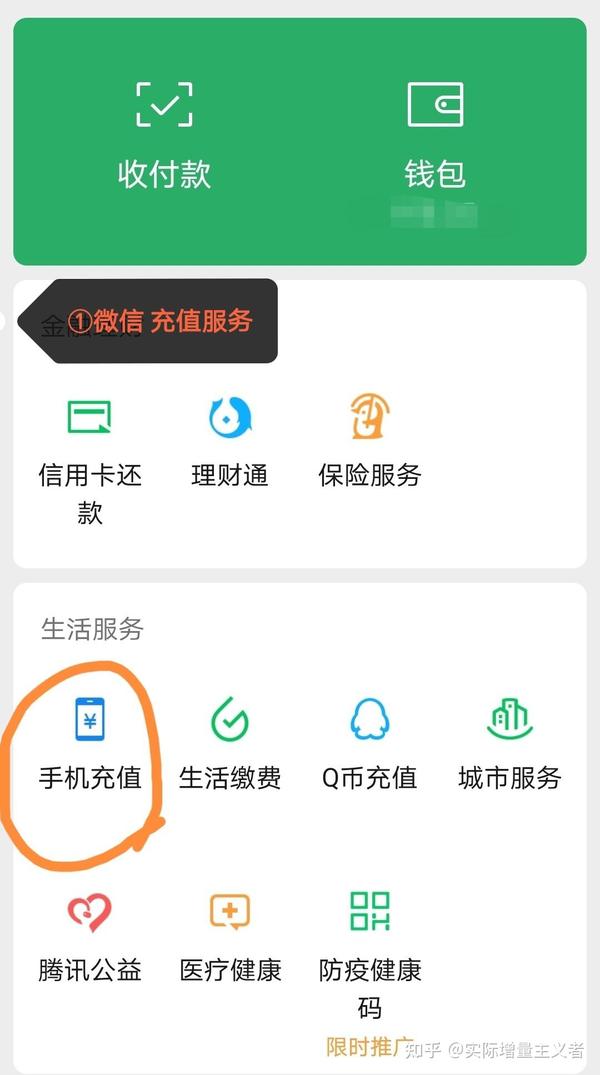Open 医疗健康 medical health
Viewport: 600px width, 1075px height.
230,937
